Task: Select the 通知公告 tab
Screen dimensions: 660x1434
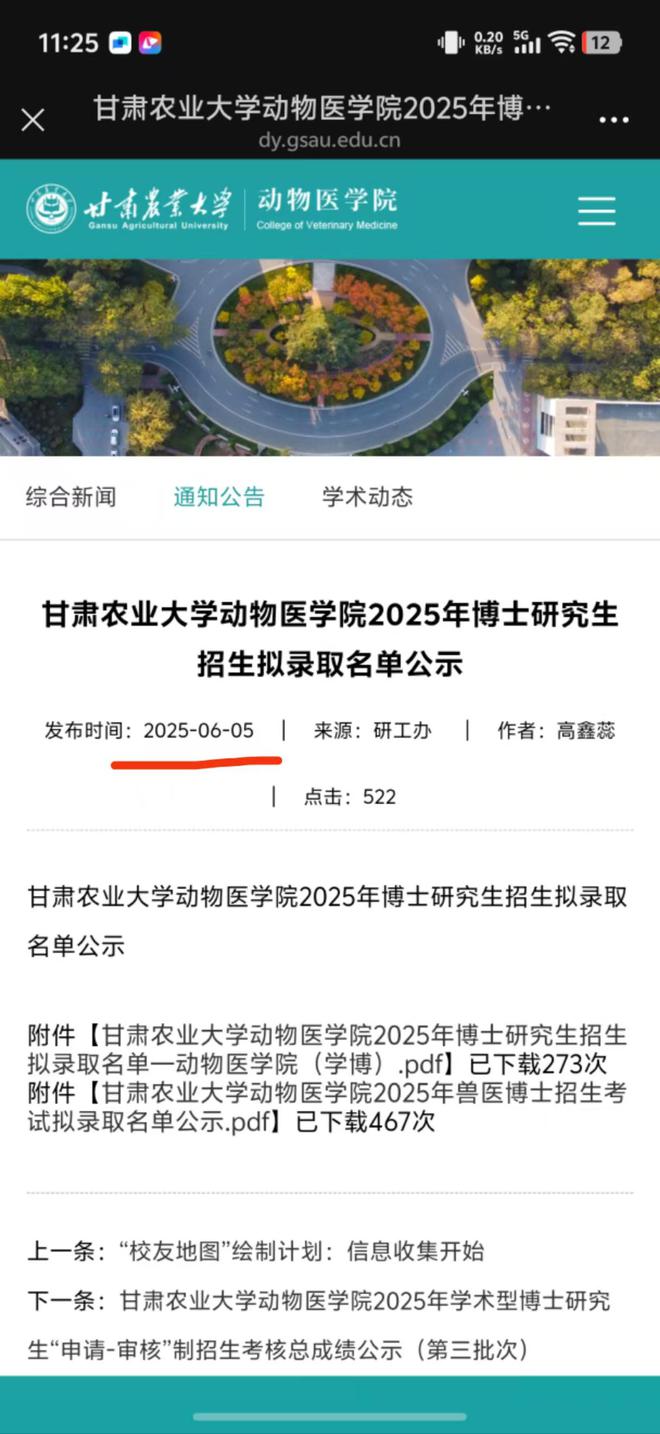Action: pos(219,497)
